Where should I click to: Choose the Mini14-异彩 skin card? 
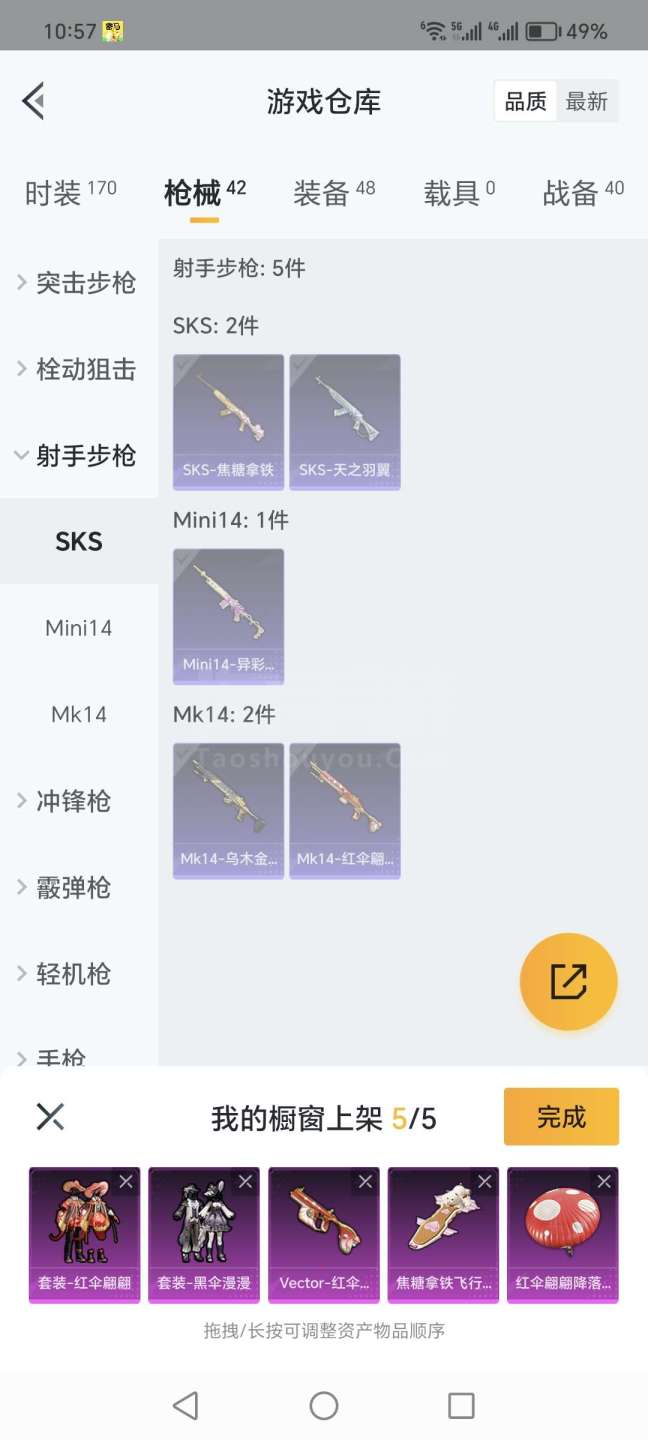tap(228, 616)
